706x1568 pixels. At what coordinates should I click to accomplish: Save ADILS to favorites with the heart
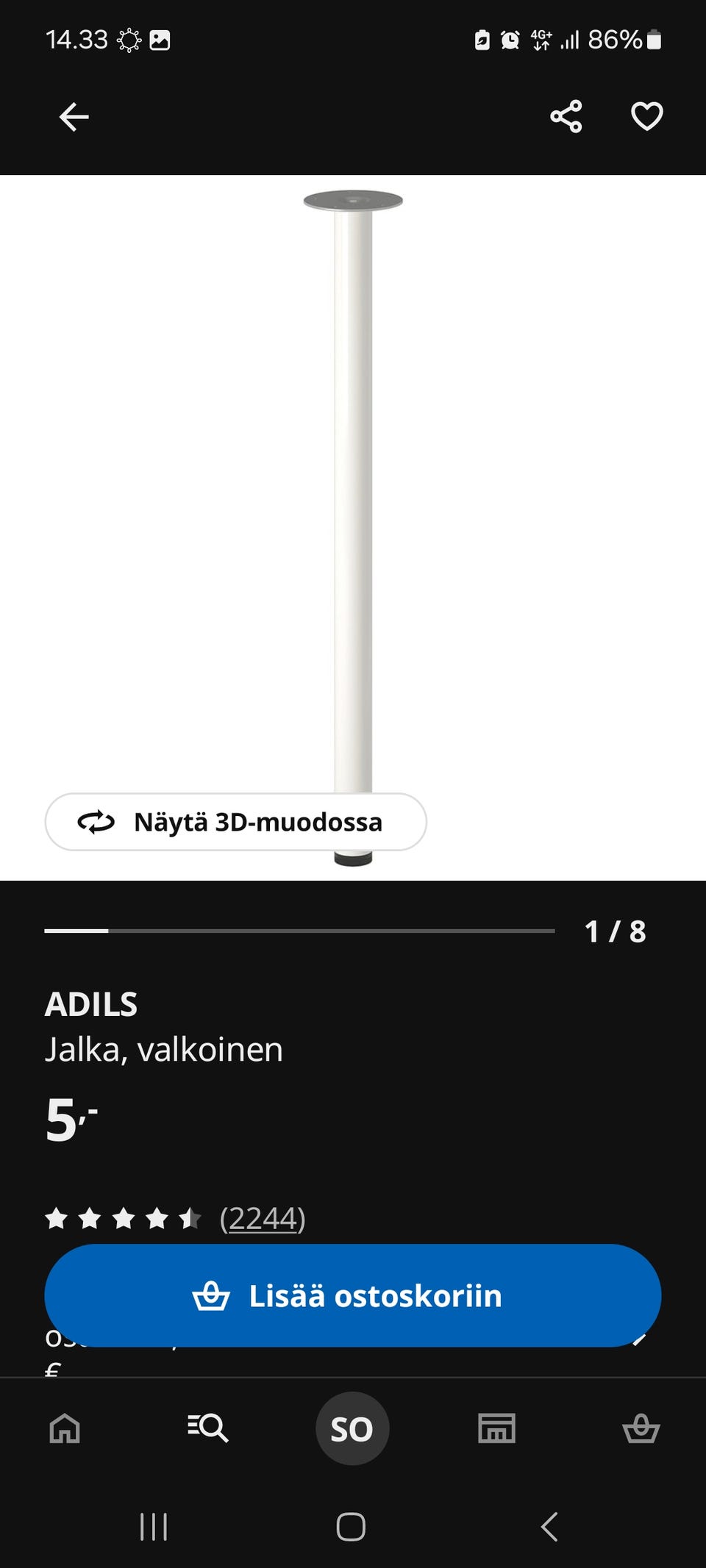(x=645, y=116)
